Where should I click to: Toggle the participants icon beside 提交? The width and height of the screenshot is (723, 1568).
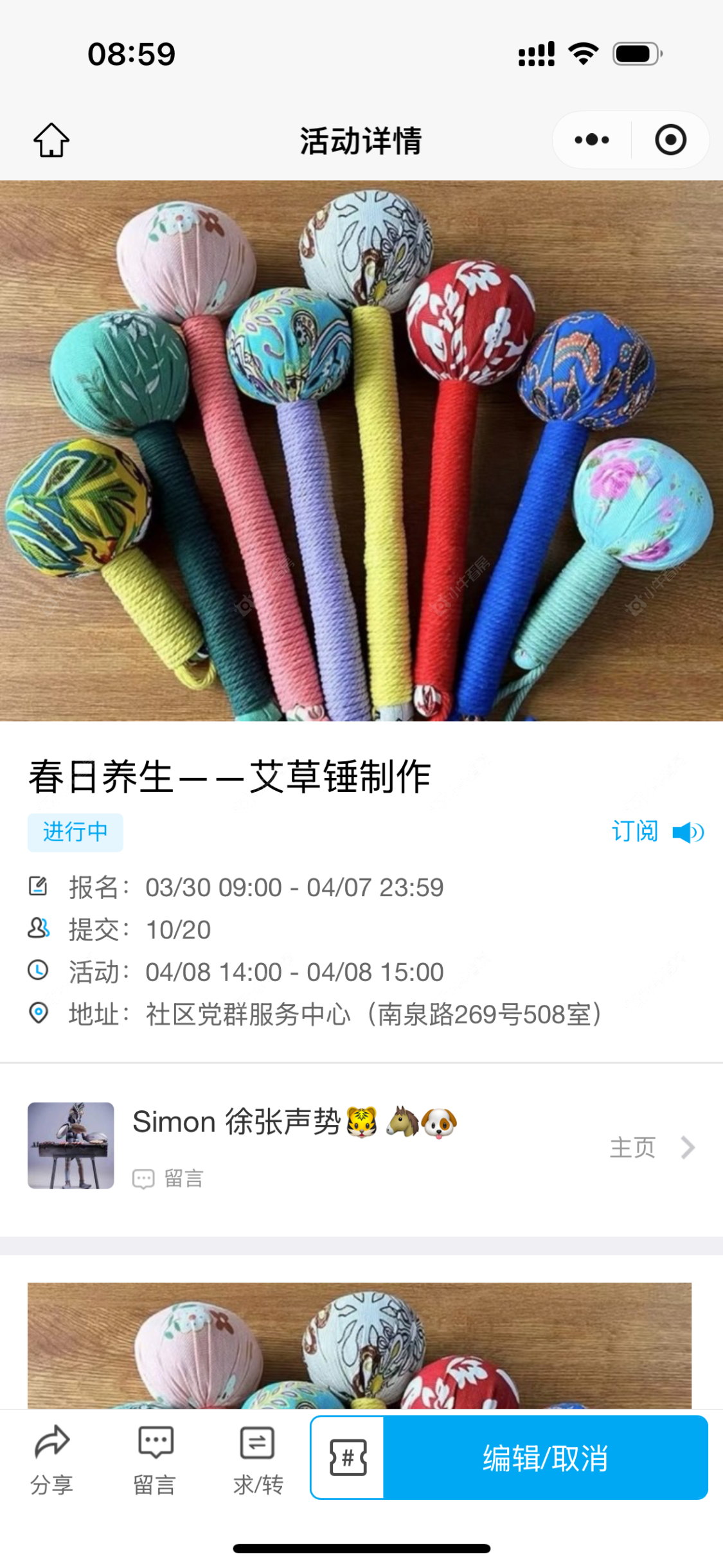pyautogui.click(x=39, y=928)
